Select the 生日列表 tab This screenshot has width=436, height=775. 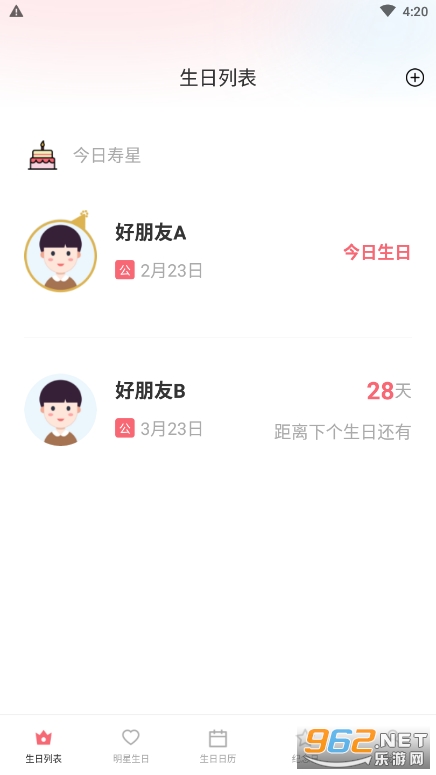tap(44, 745)
